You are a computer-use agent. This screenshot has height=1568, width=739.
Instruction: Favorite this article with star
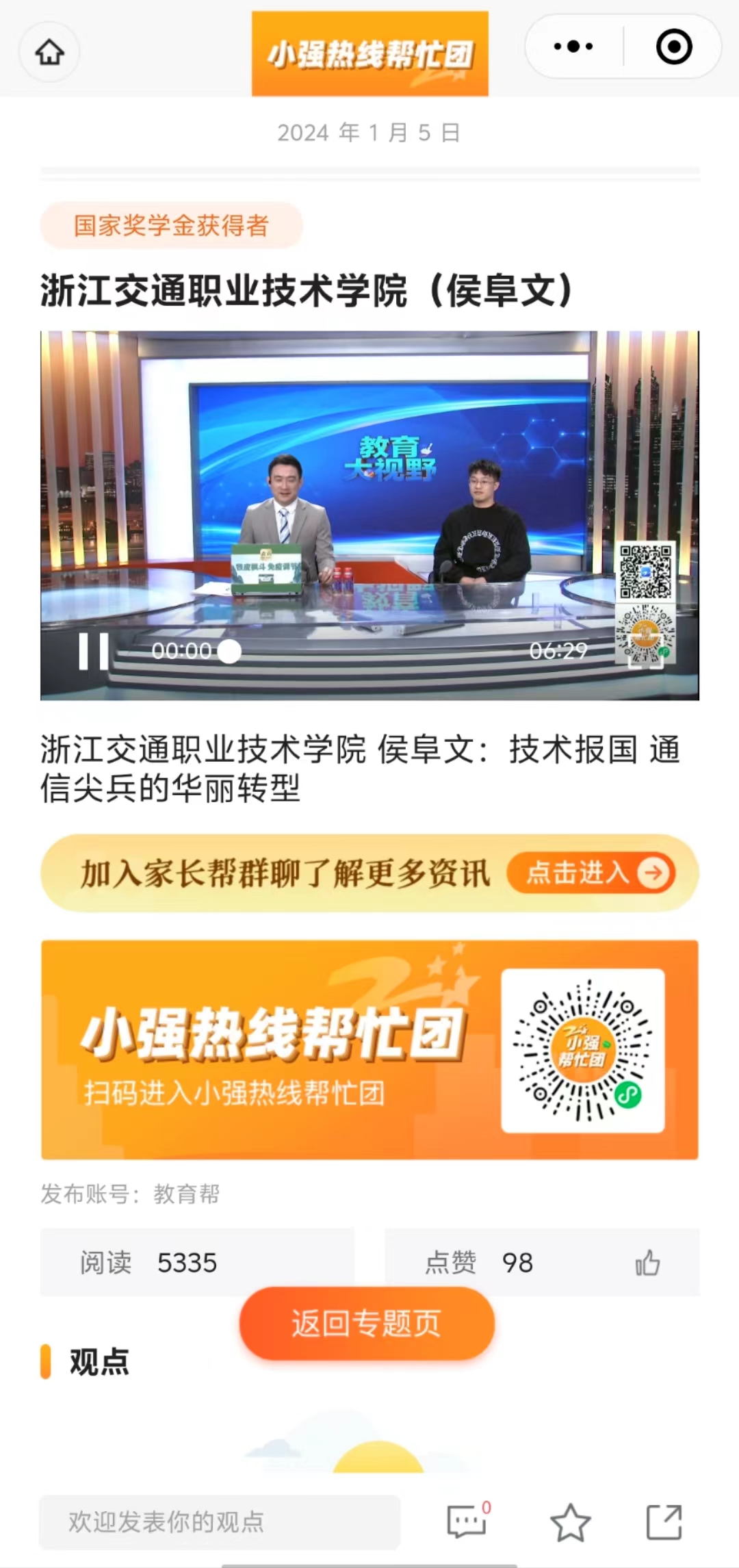coord(570,1523)
